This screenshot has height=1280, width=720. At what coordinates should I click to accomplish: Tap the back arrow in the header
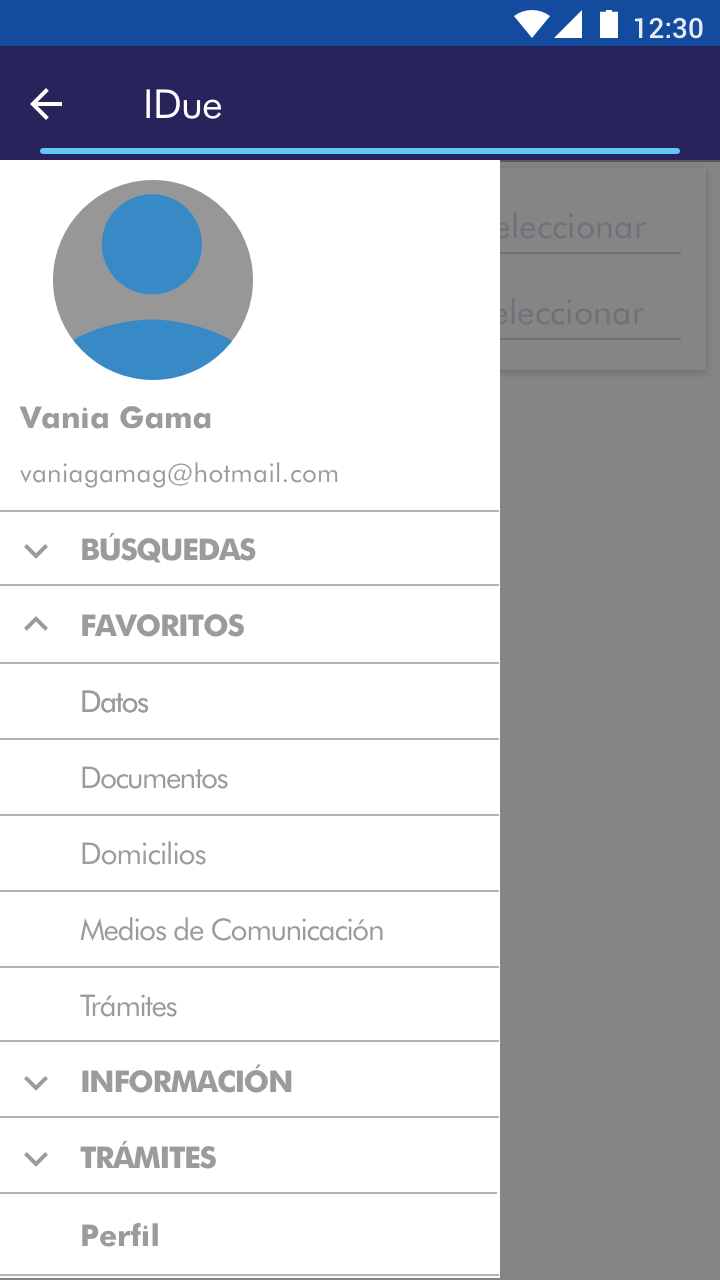[46, 104]
